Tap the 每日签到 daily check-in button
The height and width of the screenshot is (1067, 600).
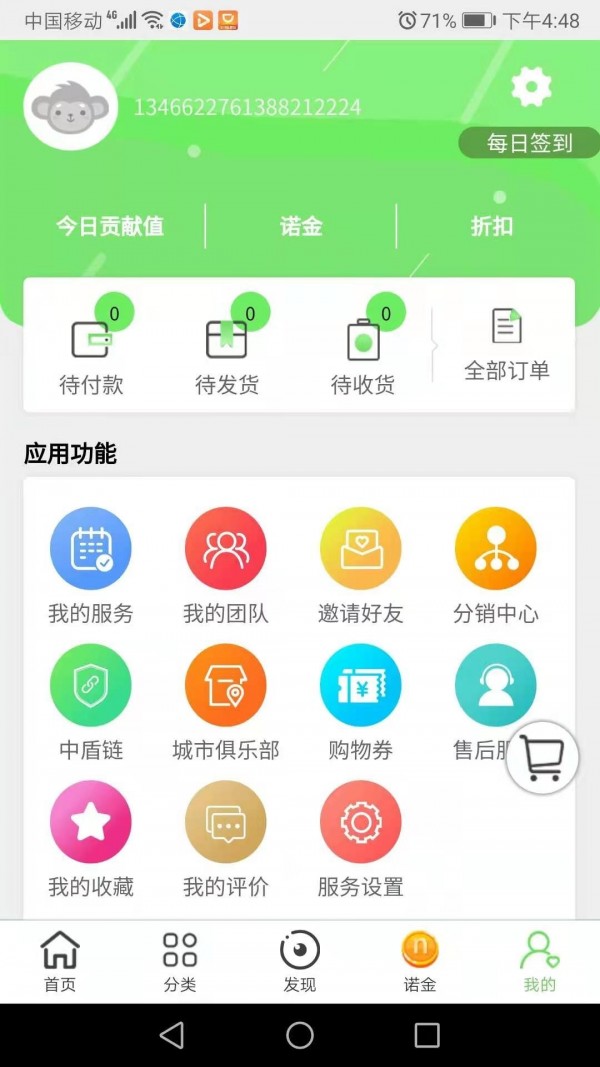pyautogui.click(x=529, y=143)
